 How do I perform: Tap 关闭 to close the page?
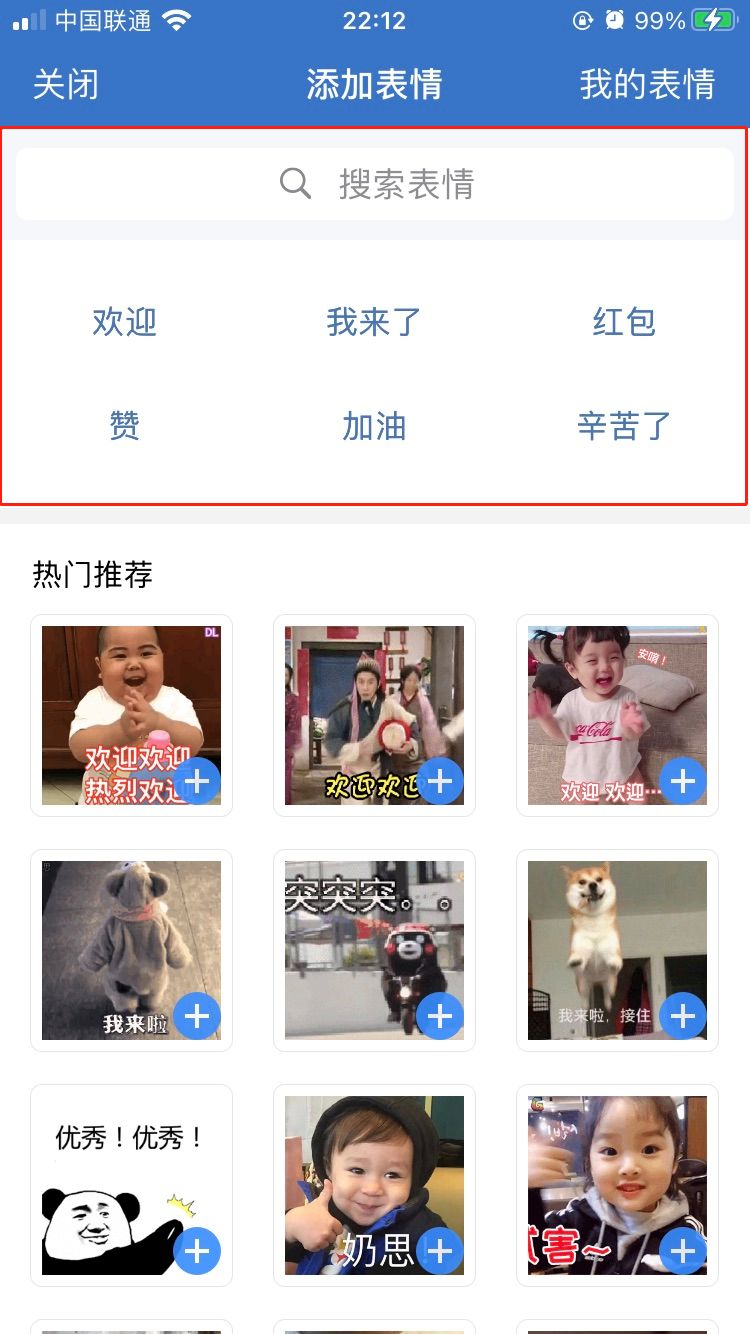tap(66, 84)
